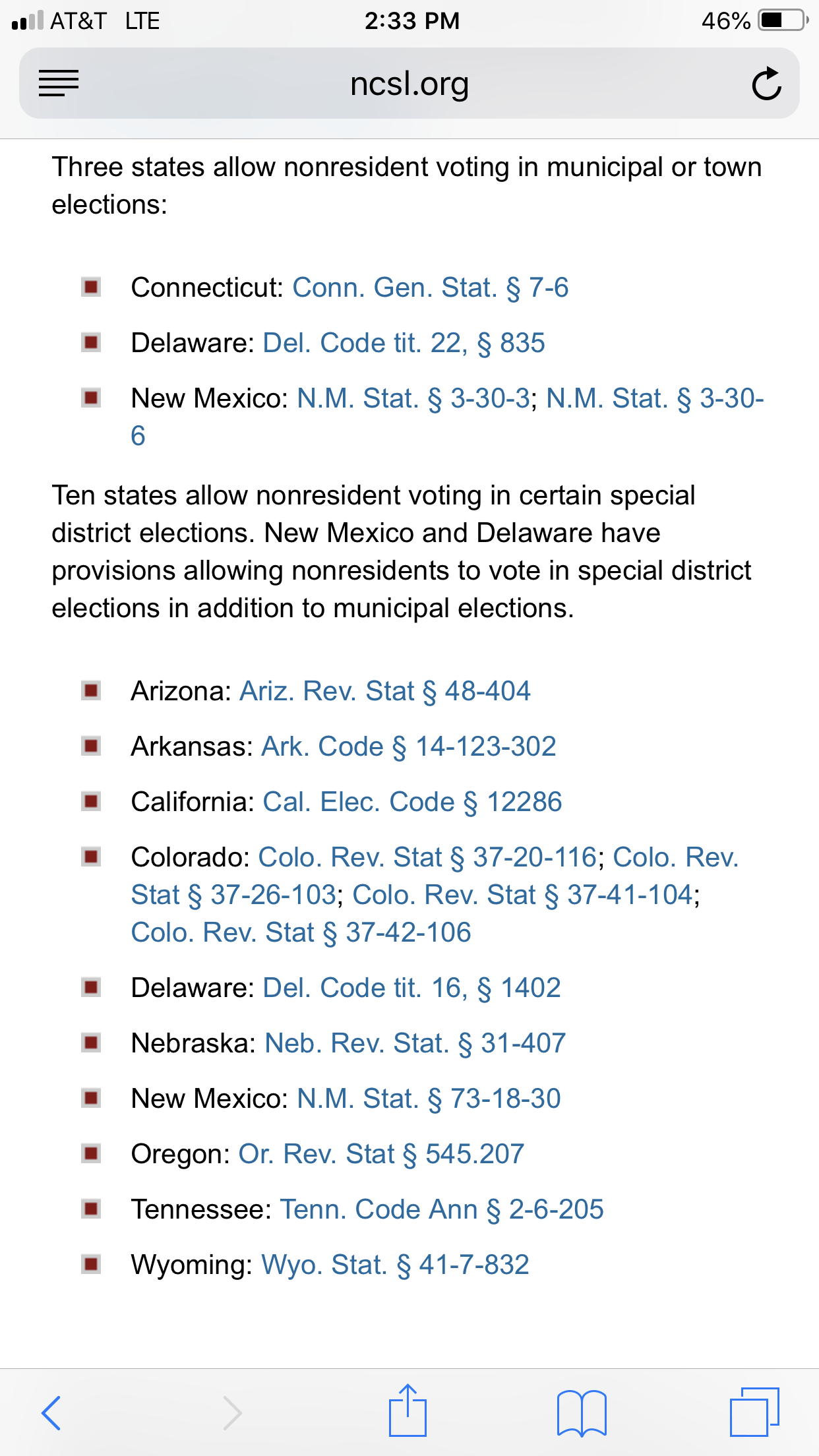Open Ark. Code § 14-123-302 link
The width and height of the screenshot is (819, 1456).
click(x=409, y=746)
